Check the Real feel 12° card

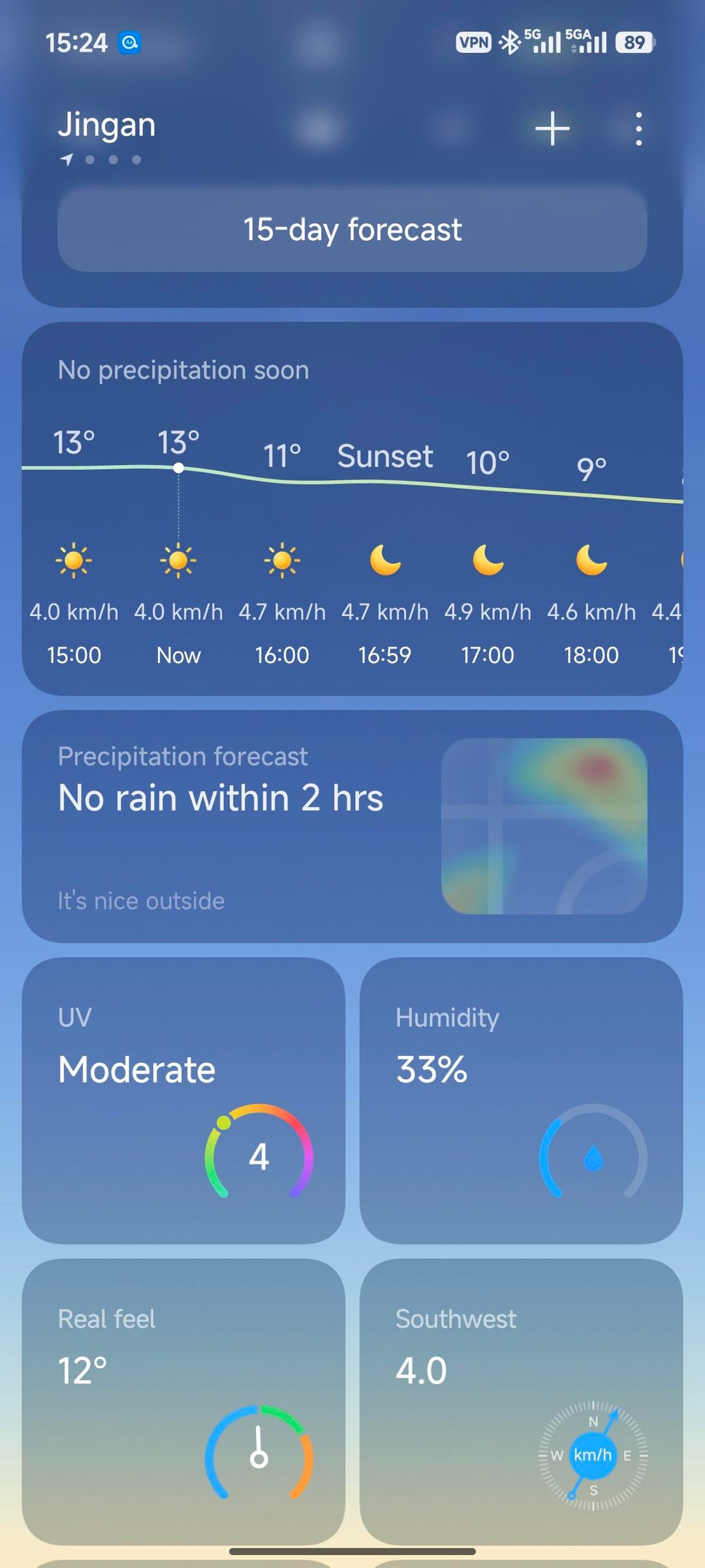183,1402
